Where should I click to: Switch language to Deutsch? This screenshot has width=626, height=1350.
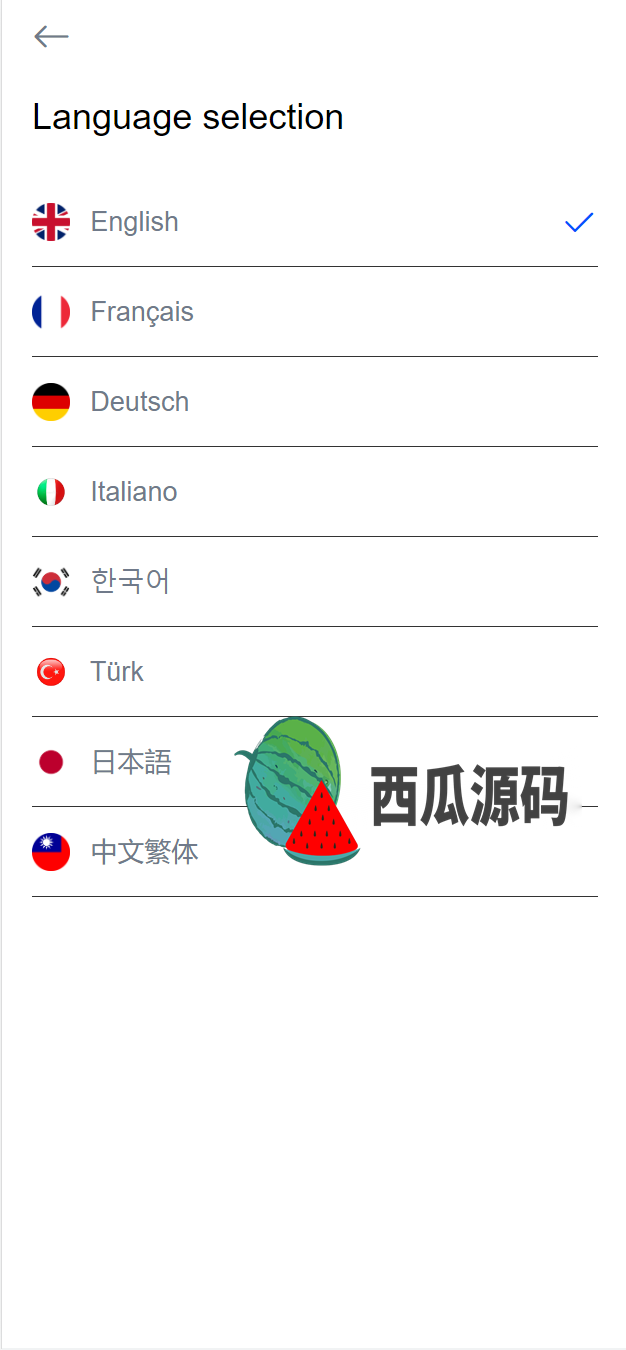(x=315, y=402)
